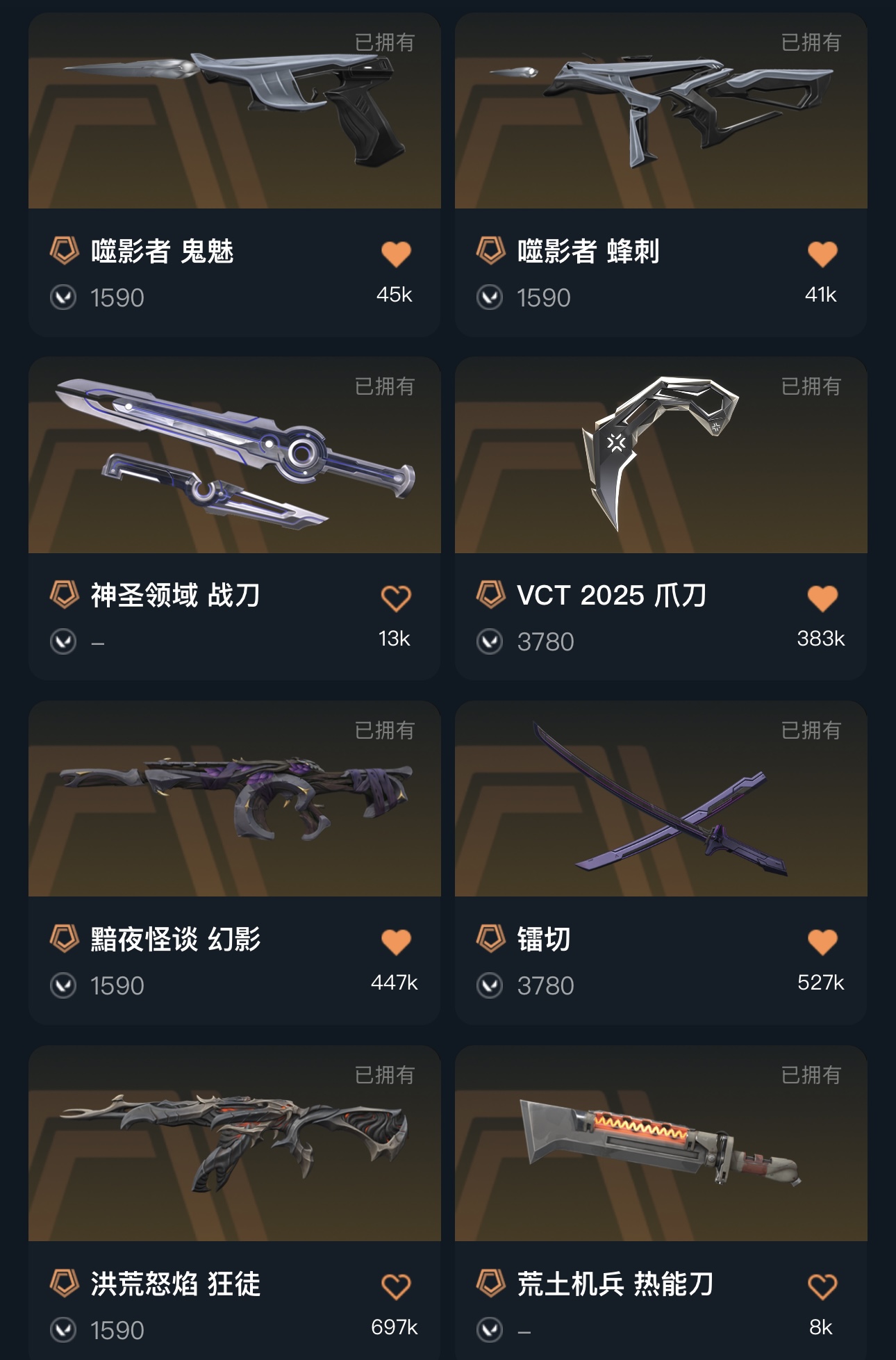Tap the heart on VCT 2025 爪刀
Image resolution: width=896 pixels, height=1360 pixels.
click(x=822, y=598)
